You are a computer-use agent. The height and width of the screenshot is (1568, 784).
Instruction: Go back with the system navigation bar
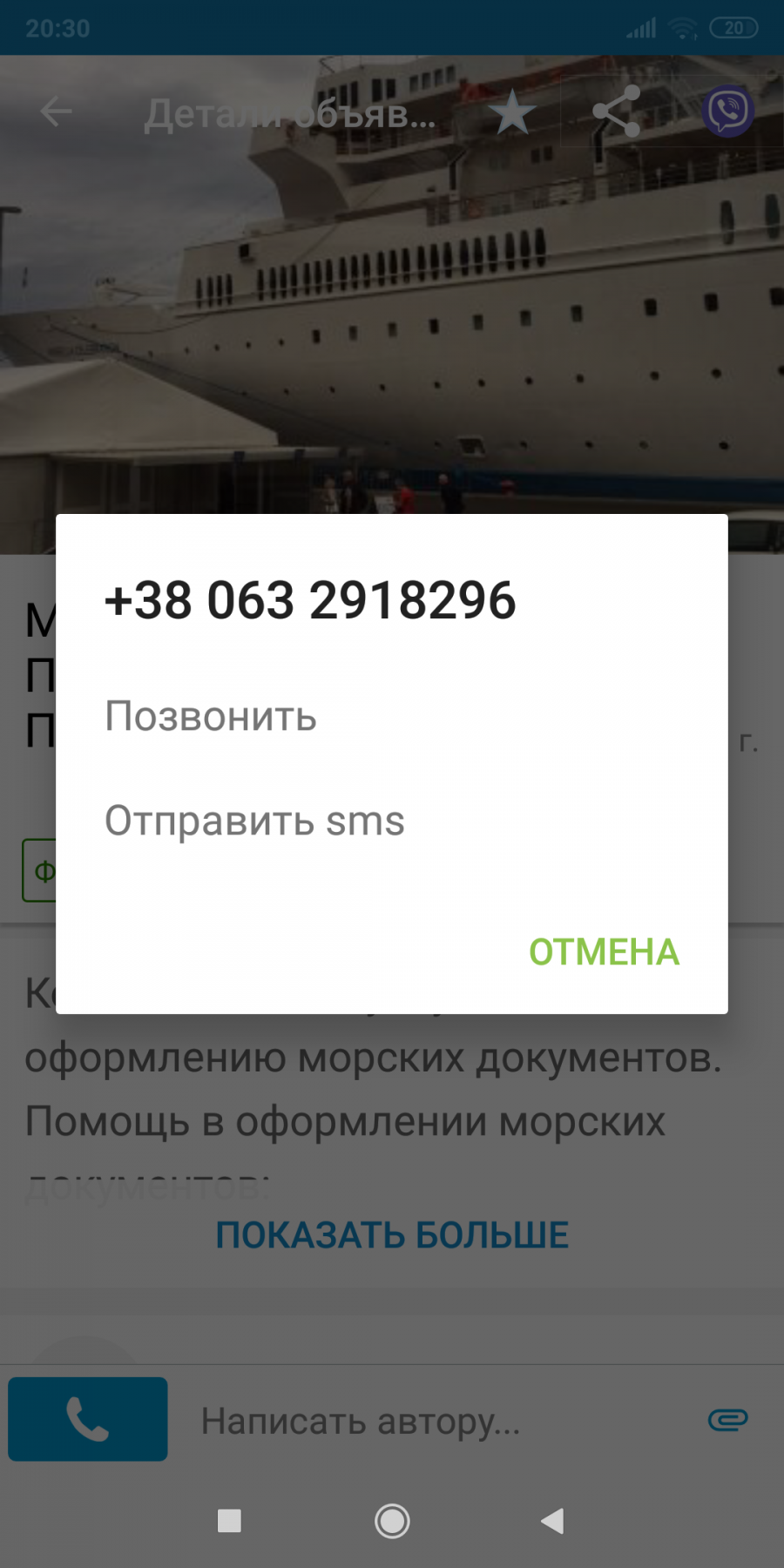point(552,1521)
